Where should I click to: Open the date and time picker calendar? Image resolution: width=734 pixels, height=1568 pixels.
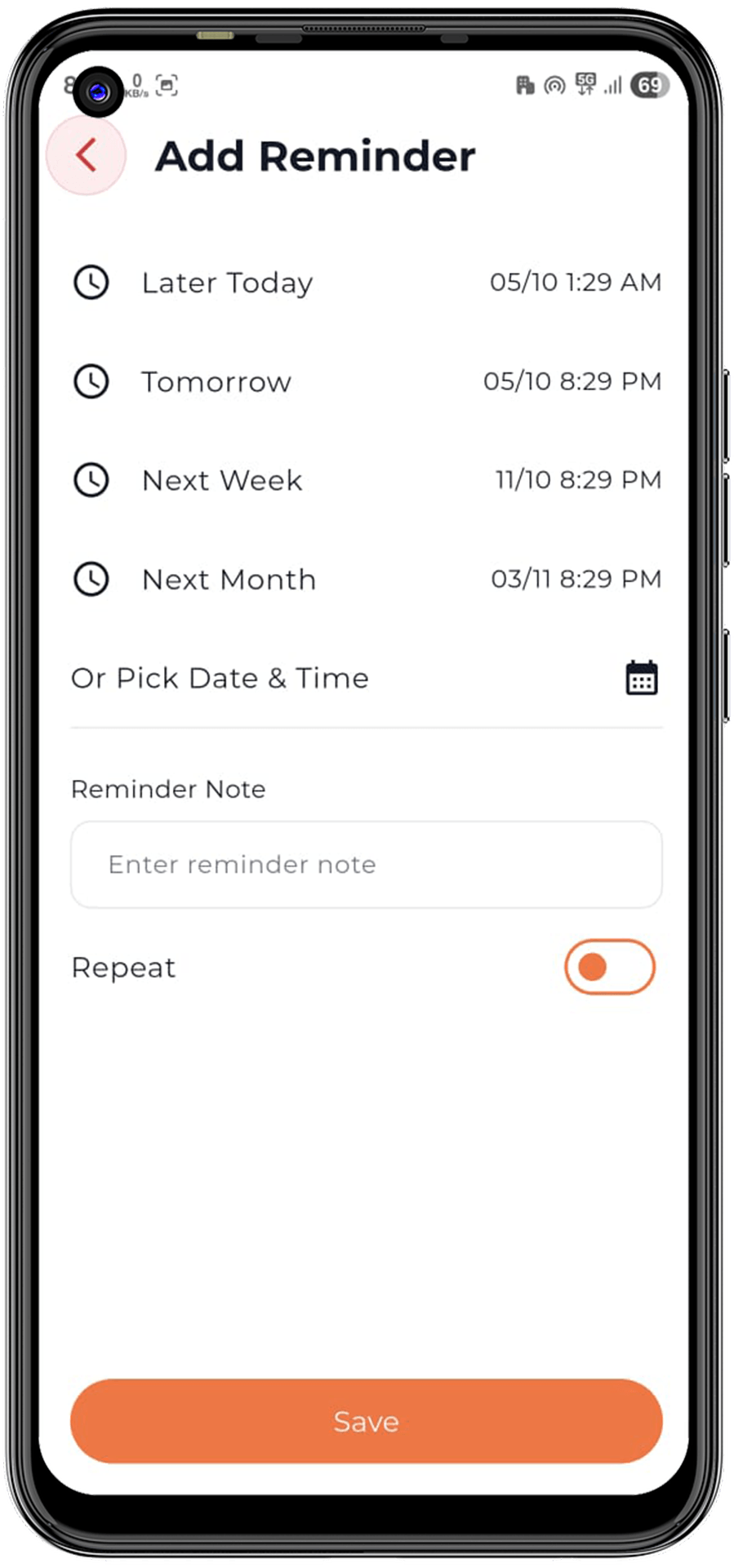pyautogui.click(x=641, y=678)
